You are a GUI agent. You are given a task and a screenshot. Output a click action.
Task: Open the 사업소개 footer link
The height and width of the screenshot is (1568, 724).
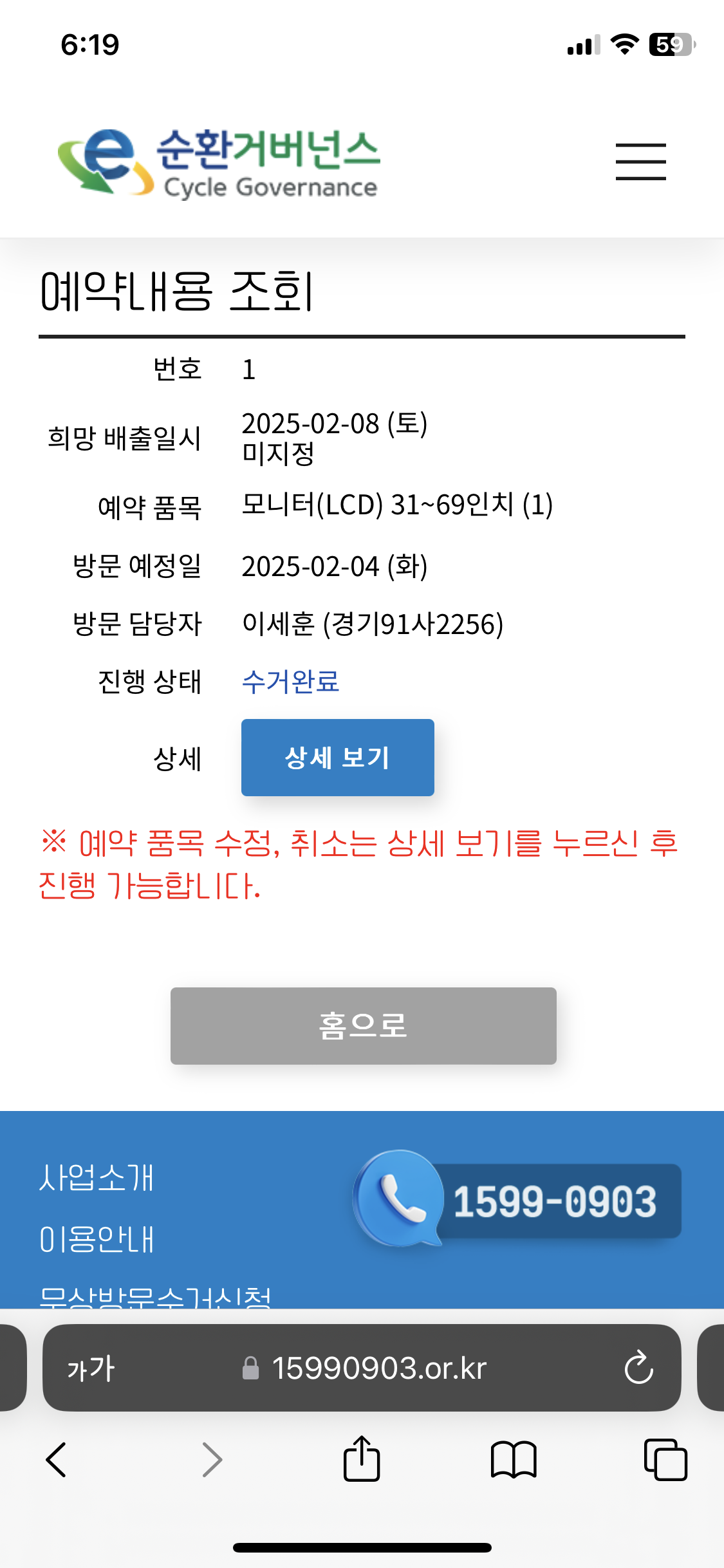pos(97,1178)
